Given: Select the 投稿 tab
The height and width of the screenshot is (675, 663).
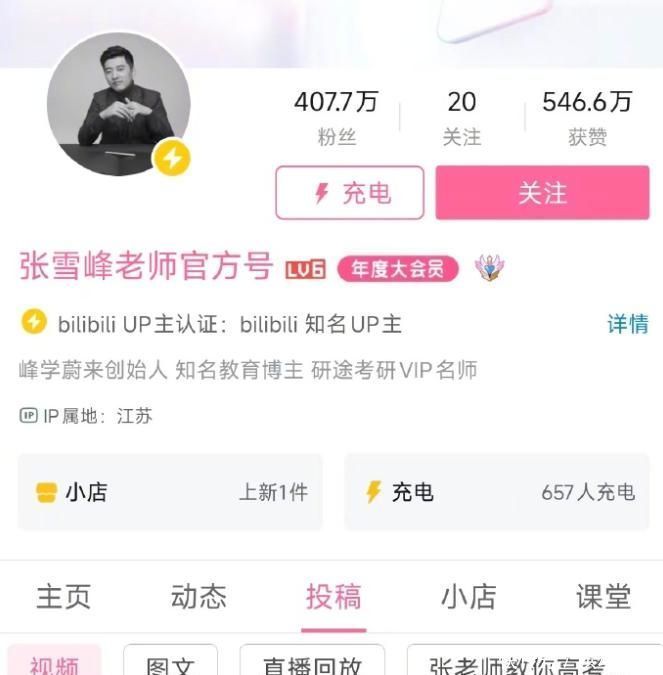Looking at the screenshot, I should coord(334,596).
